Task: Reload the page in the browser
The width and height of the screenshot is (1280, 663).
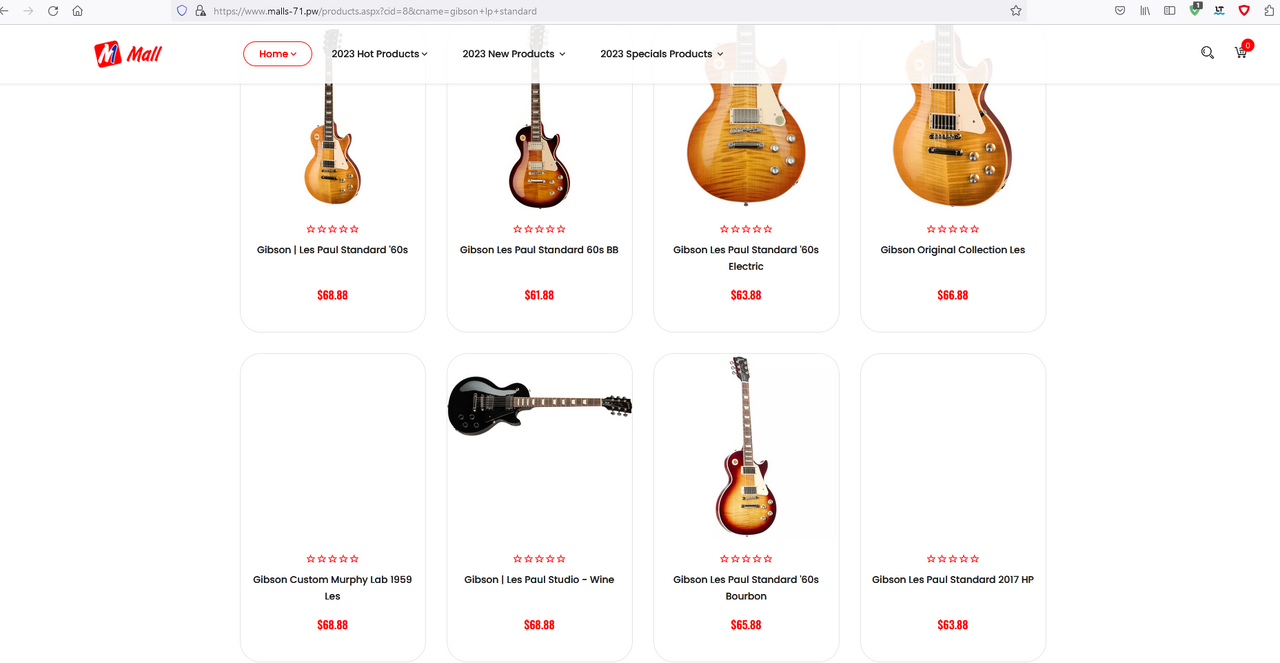Action: pyautogui.click(x=52, y=11)
